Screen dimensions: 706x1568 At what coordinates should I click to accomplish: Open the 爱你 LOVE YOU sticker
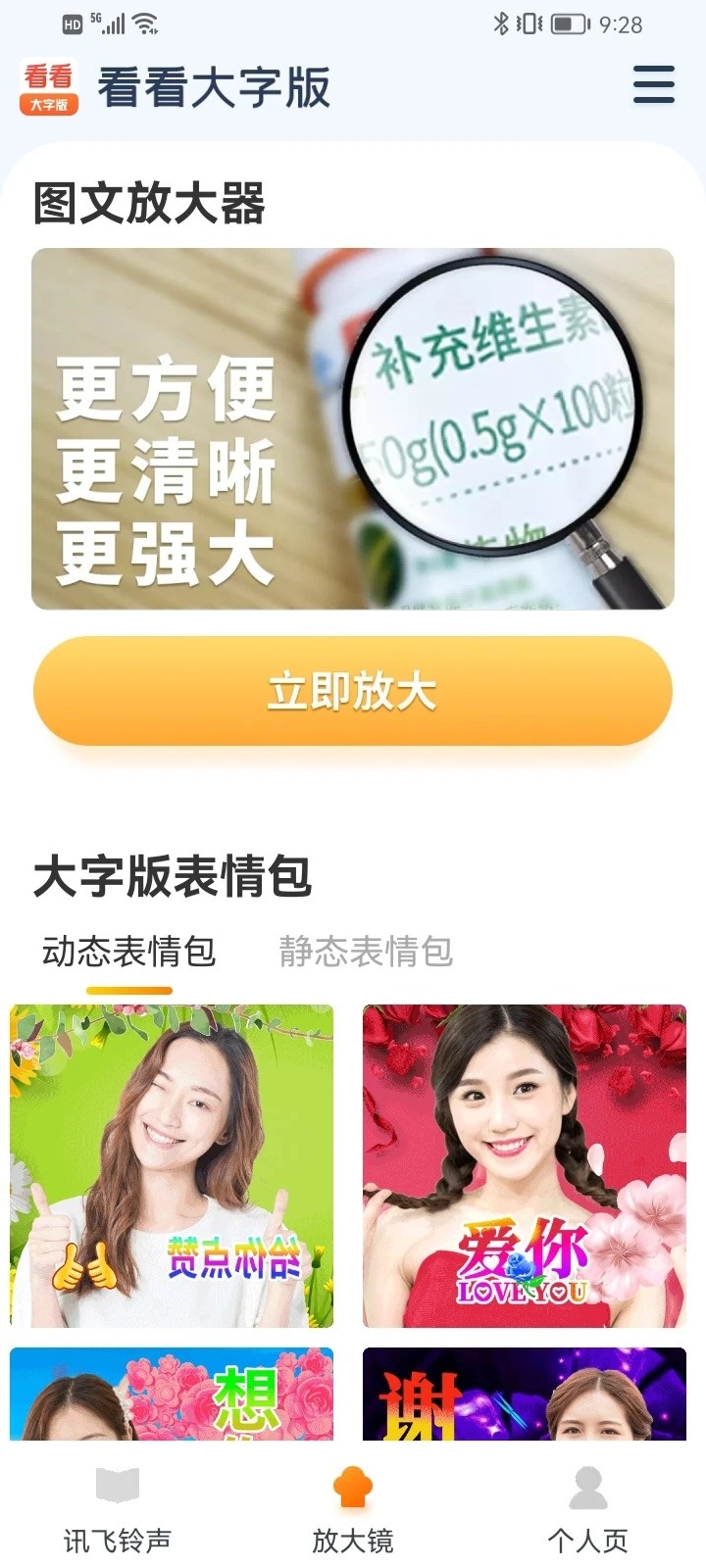coord(525,1165)
